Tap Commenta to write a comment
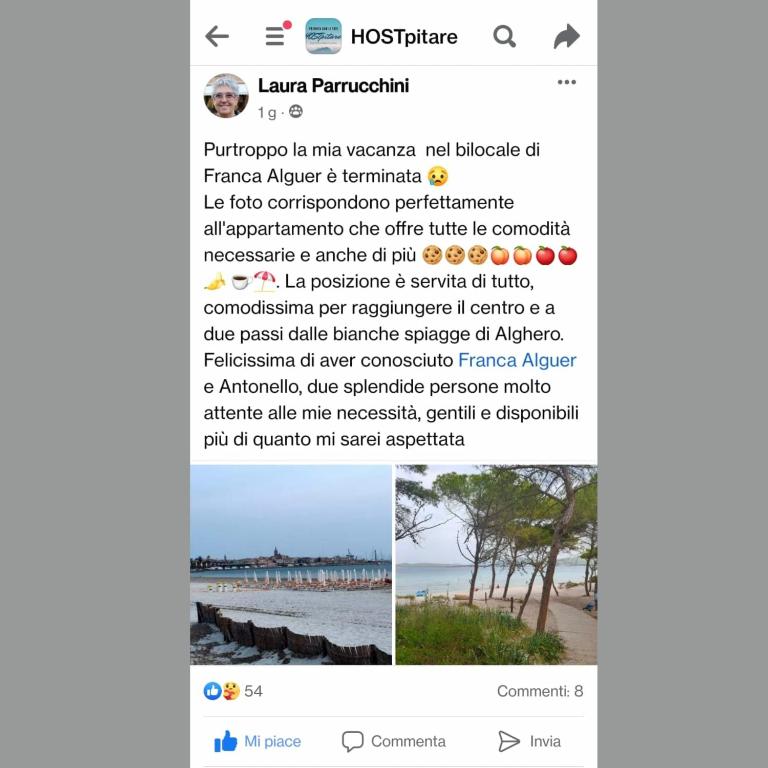Screen dimensions: 768x768 tap(394, 741)
